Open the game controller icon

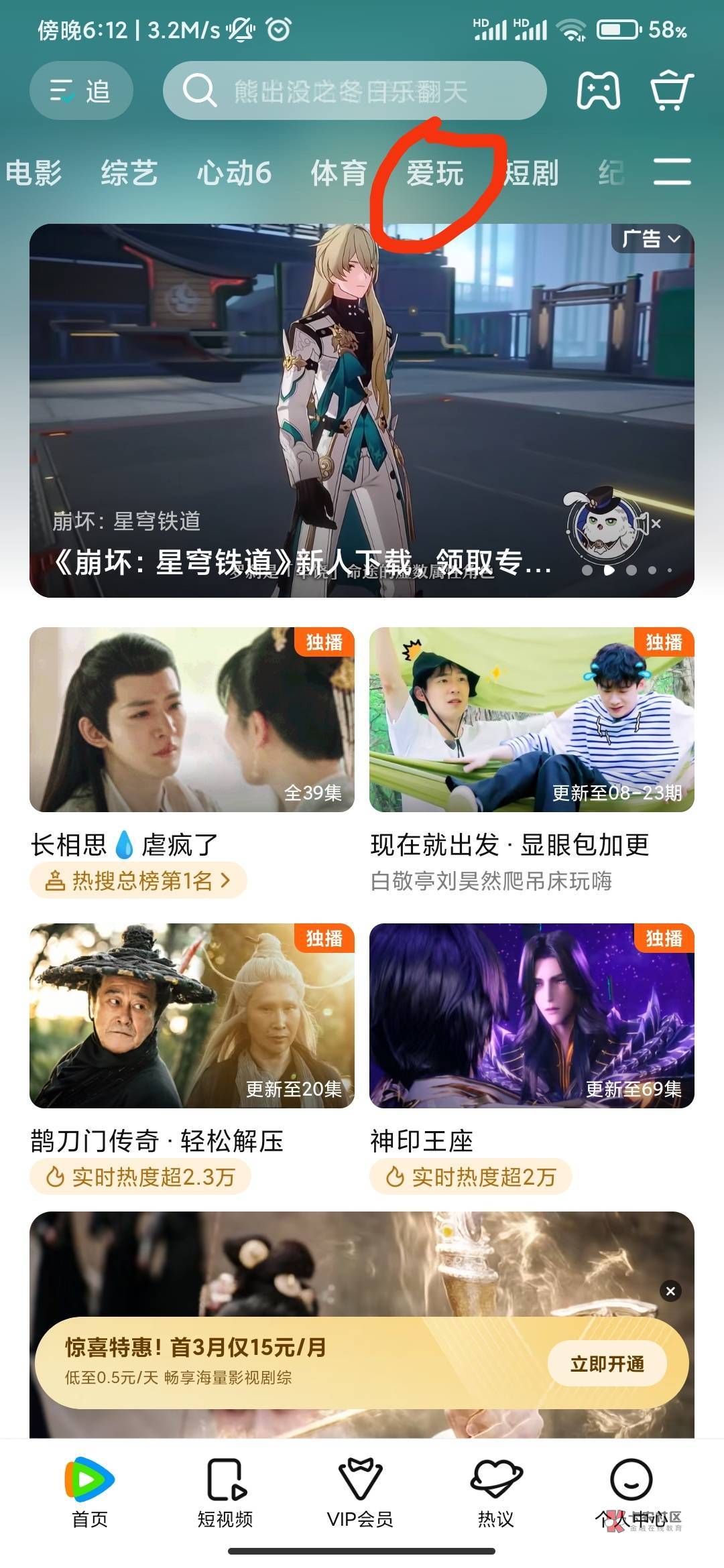click(599, 90)
